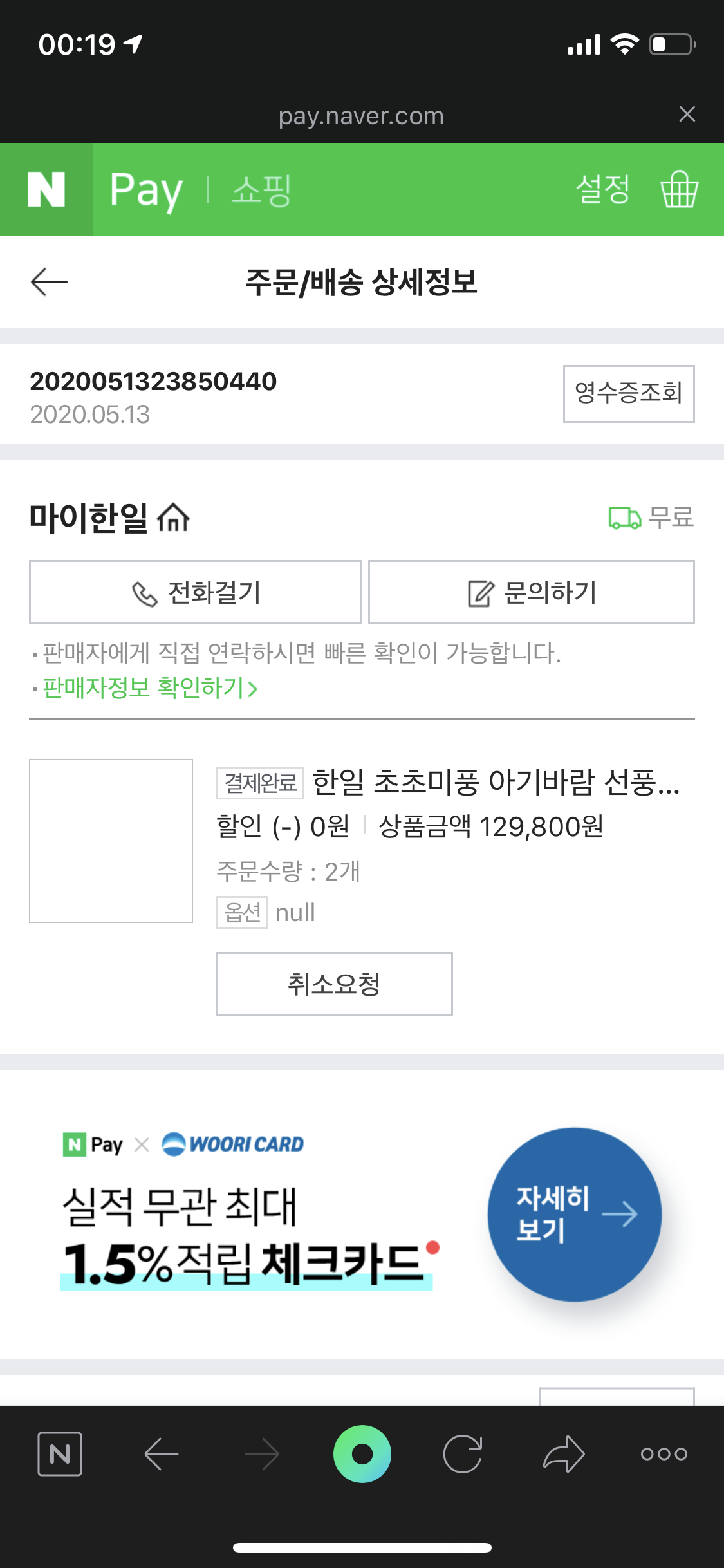Open the three-dot more menu
The width and height of the screenshot is (724, 1568).
pos(664,1453)
